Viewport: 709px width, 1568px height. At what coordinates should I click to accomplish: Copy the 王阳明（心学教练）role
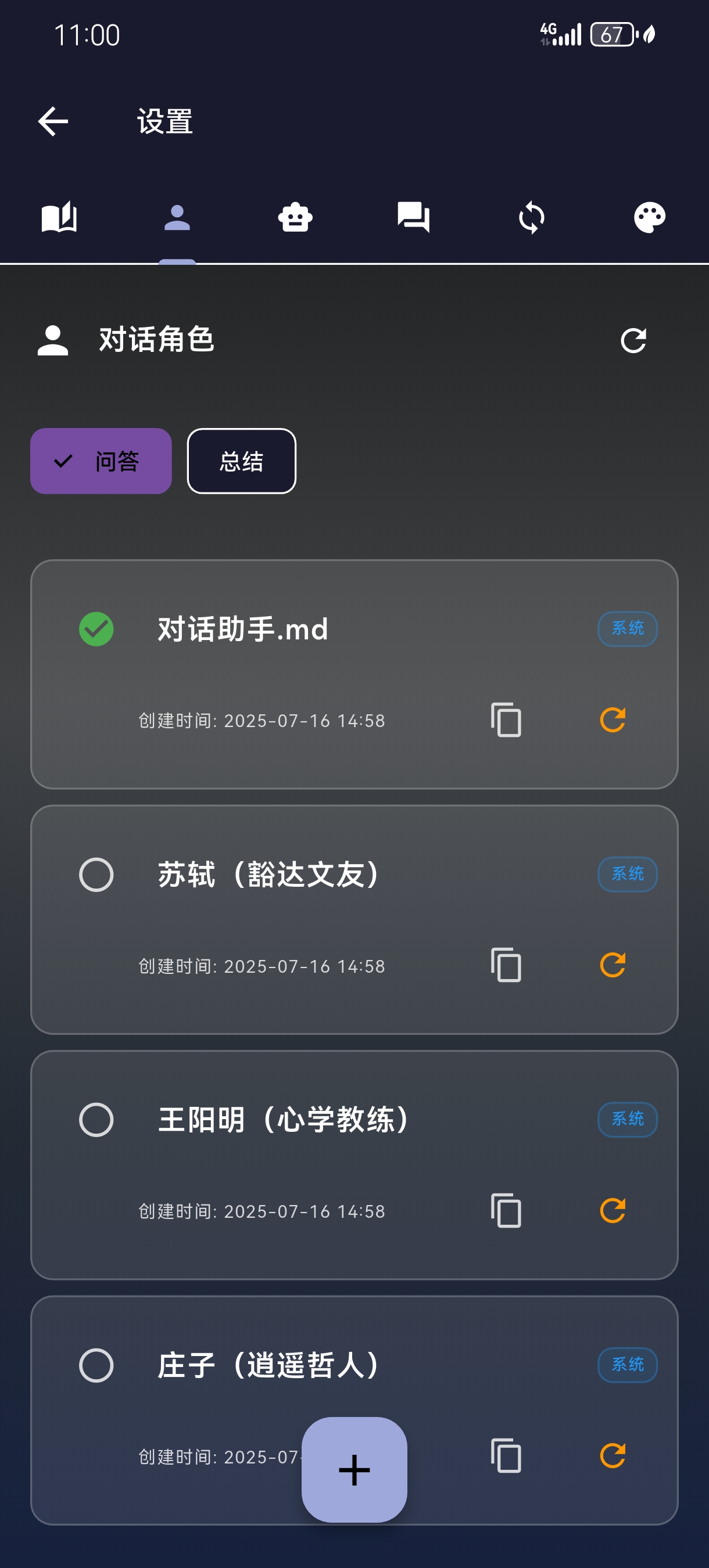[x=506, y=1210]
